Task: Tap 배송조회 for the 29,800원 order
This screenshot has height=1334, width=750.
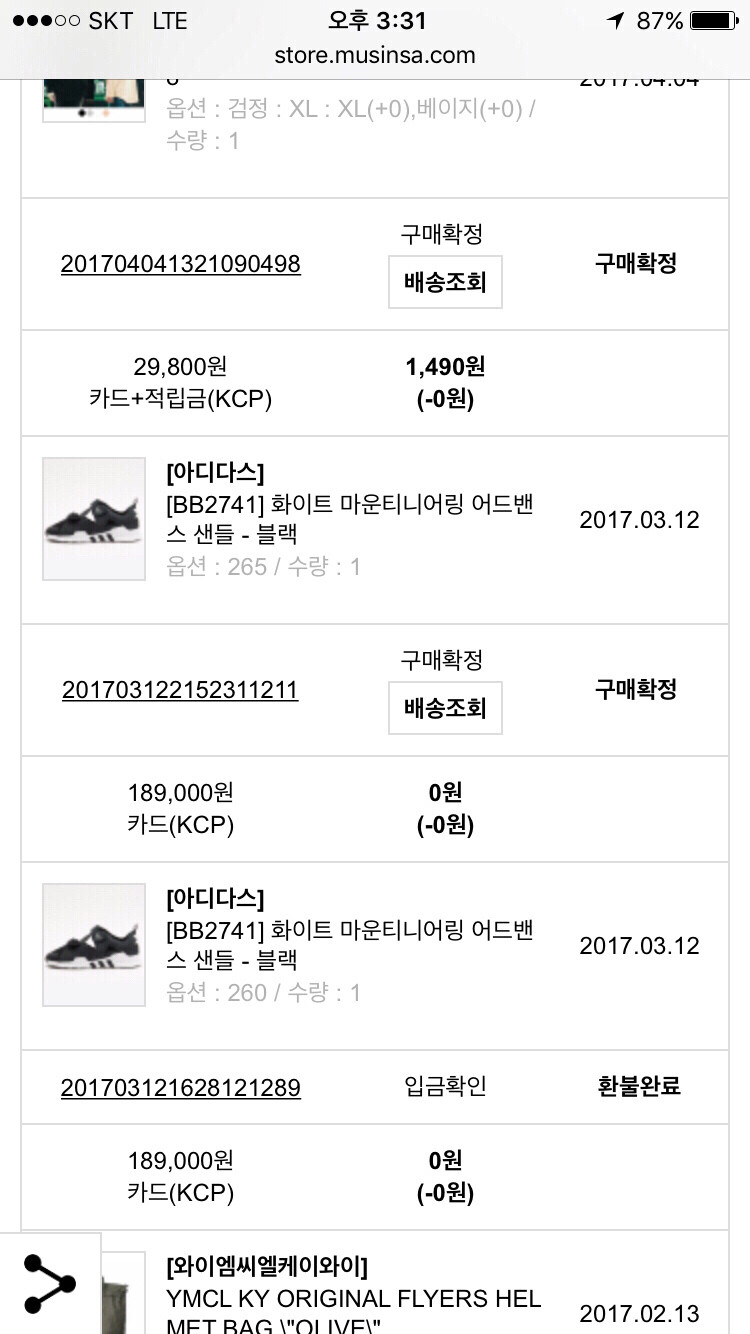Action: coord(445,283)
